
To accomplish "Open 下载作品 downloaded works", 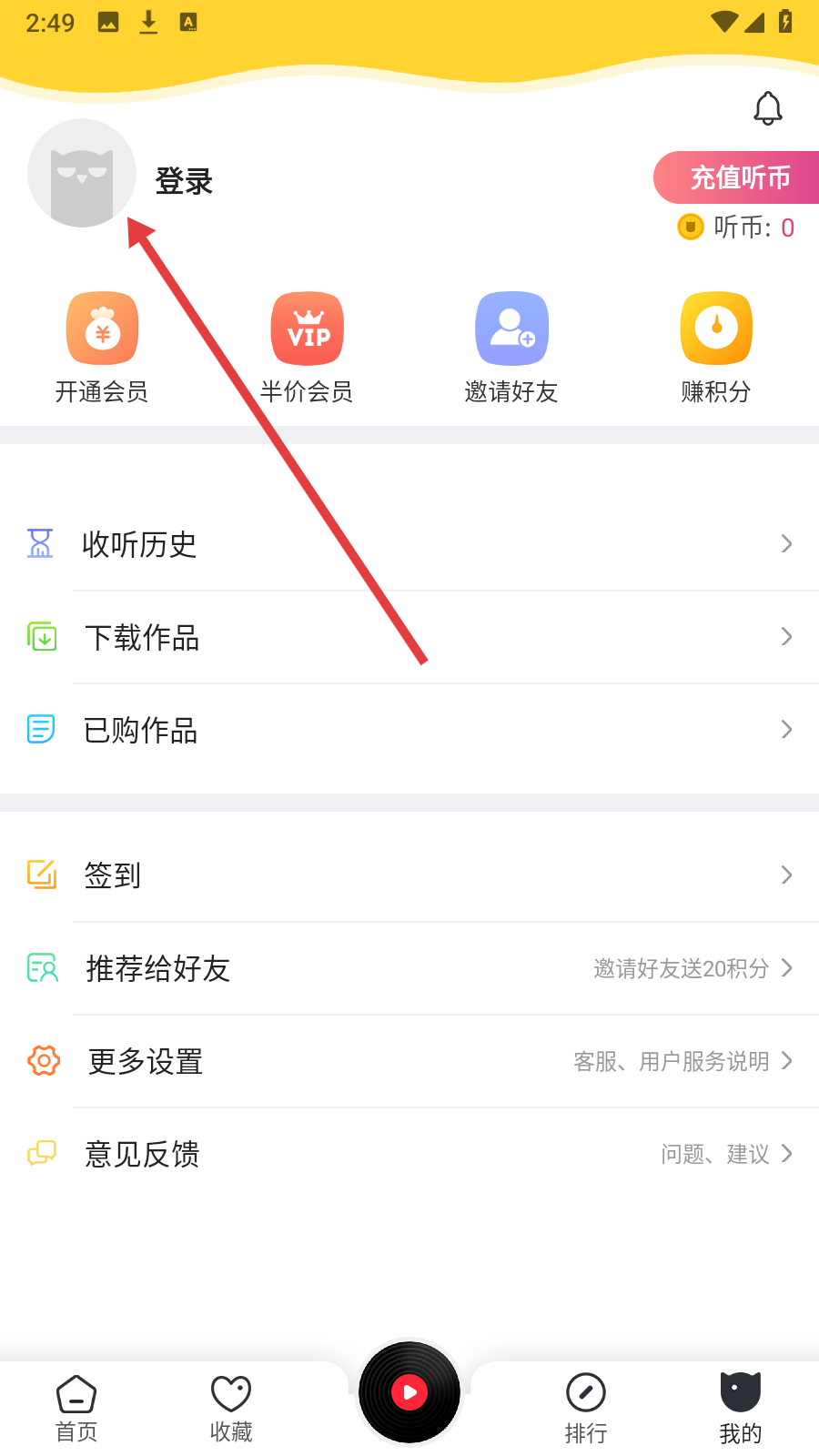I will (x=409, y=637).
